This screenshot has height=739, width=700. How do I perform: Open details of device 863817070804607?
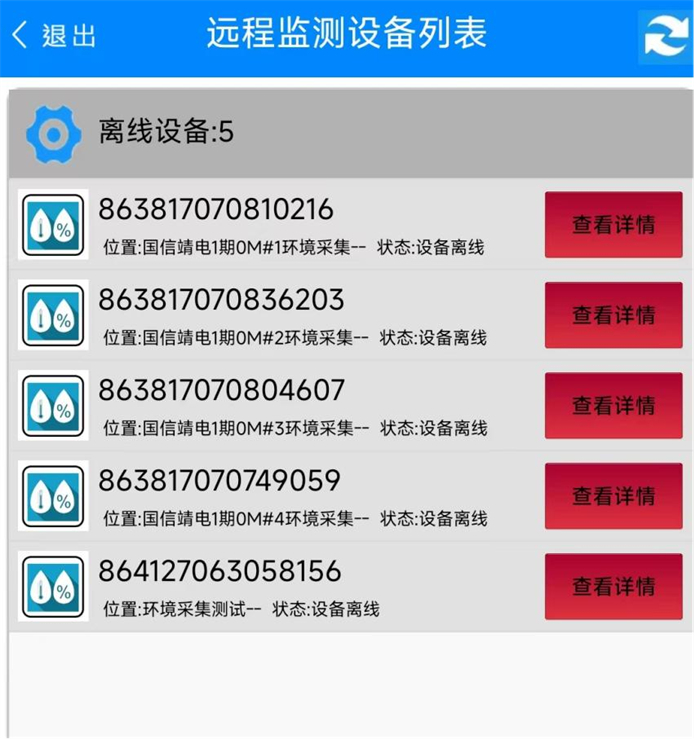pos(613,406)
